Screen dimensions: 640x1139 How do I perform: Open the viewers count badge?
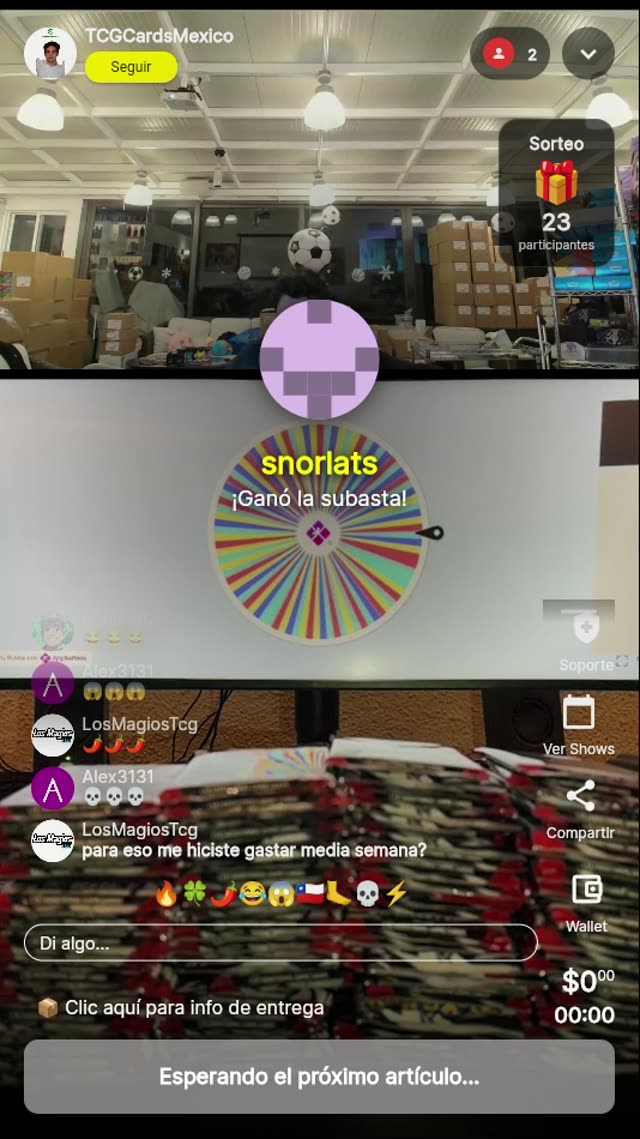click(x=510, y=54)
